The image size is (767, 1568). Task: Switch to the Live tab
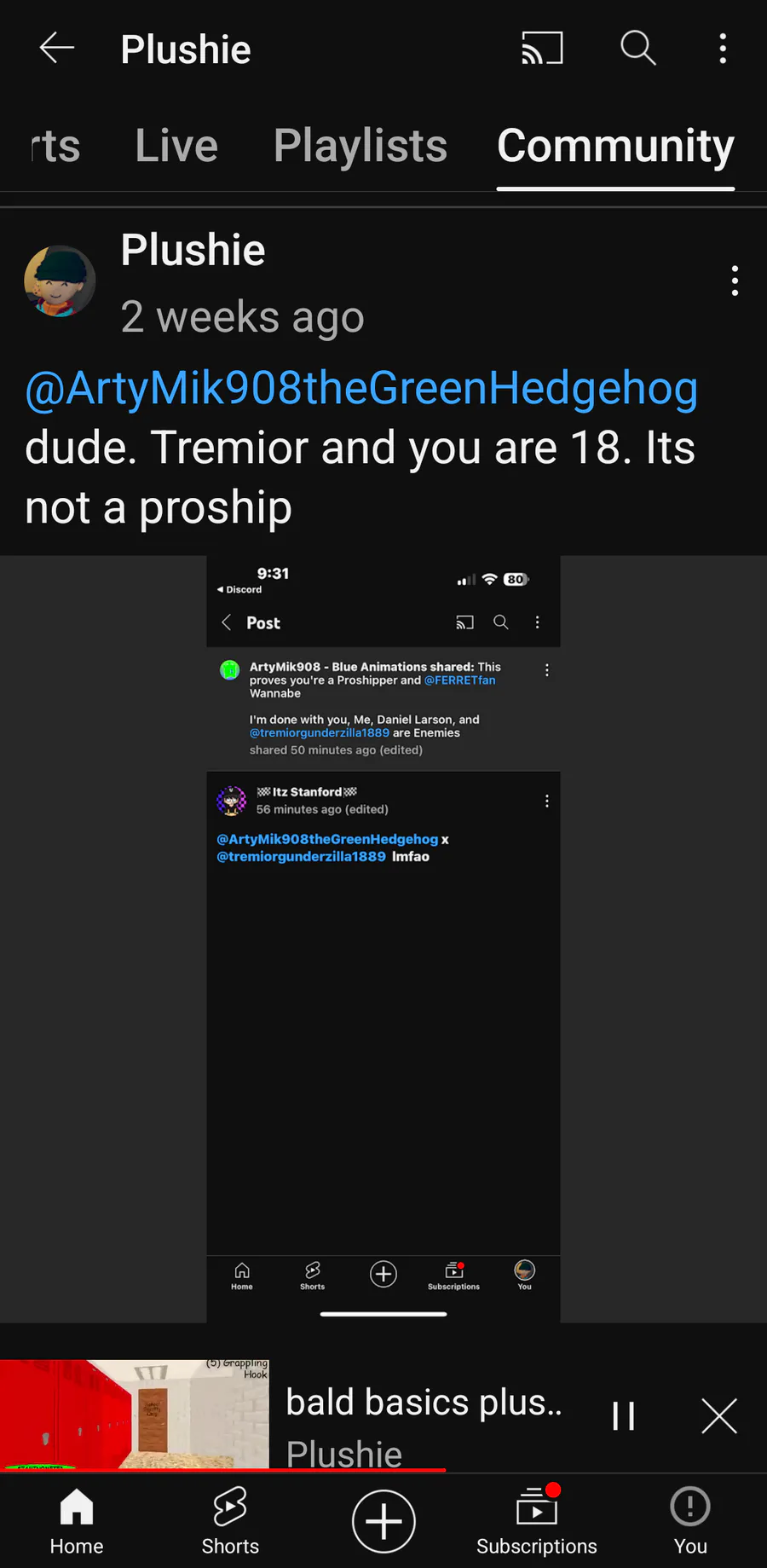(176, 146)
